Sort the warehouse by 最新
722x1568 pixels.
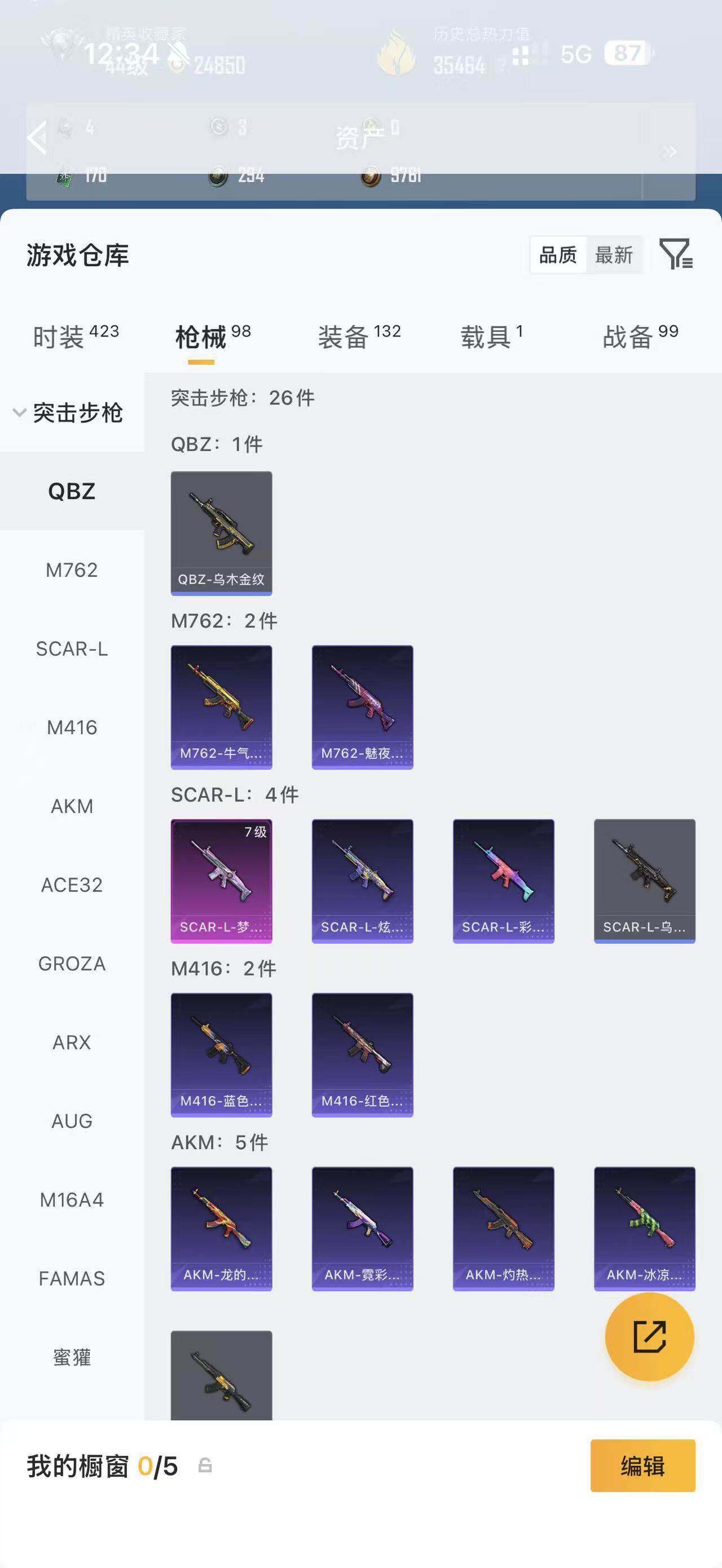[614, 254]
